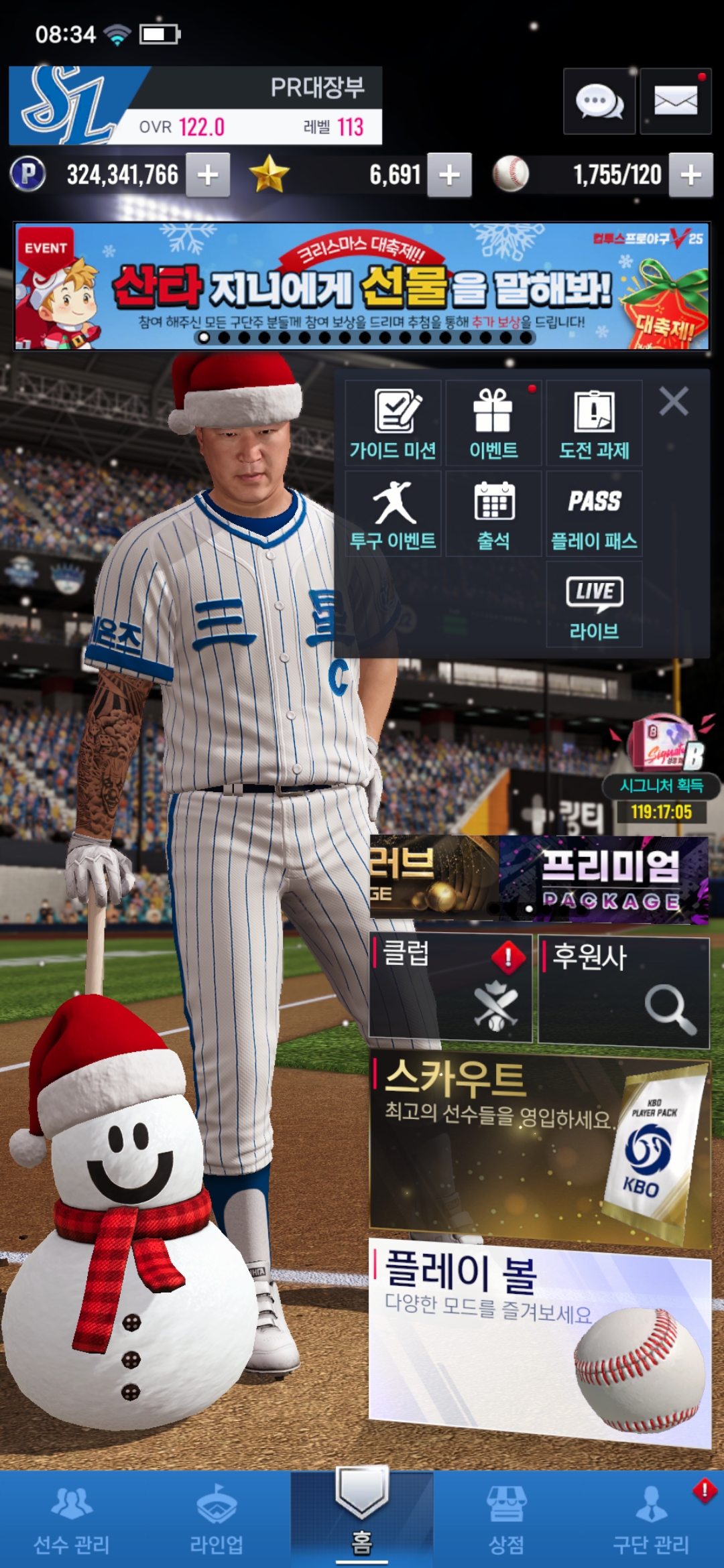Open 출석 attendance calendar

[493, 514]
